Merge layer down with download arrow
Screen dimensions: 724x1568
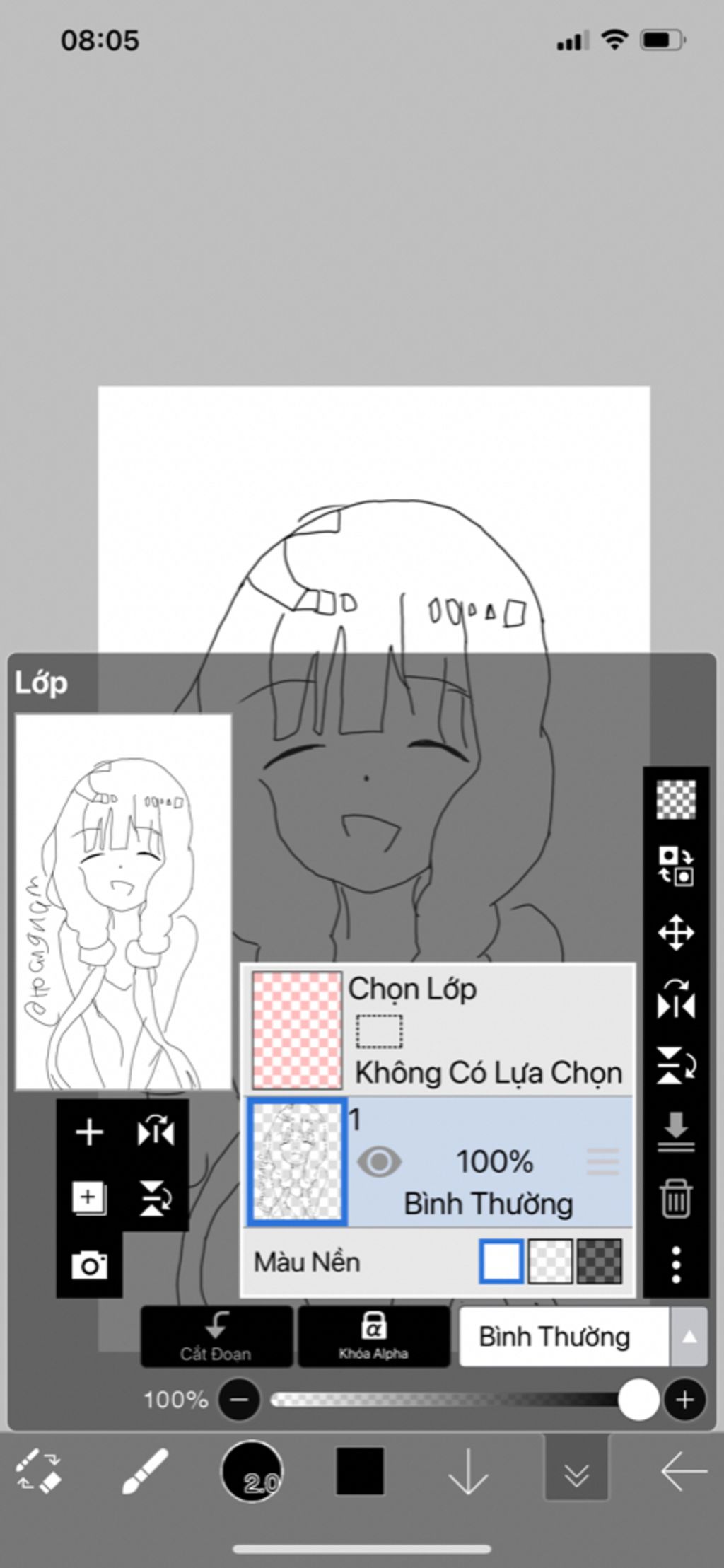click(x=676, y=1131)
